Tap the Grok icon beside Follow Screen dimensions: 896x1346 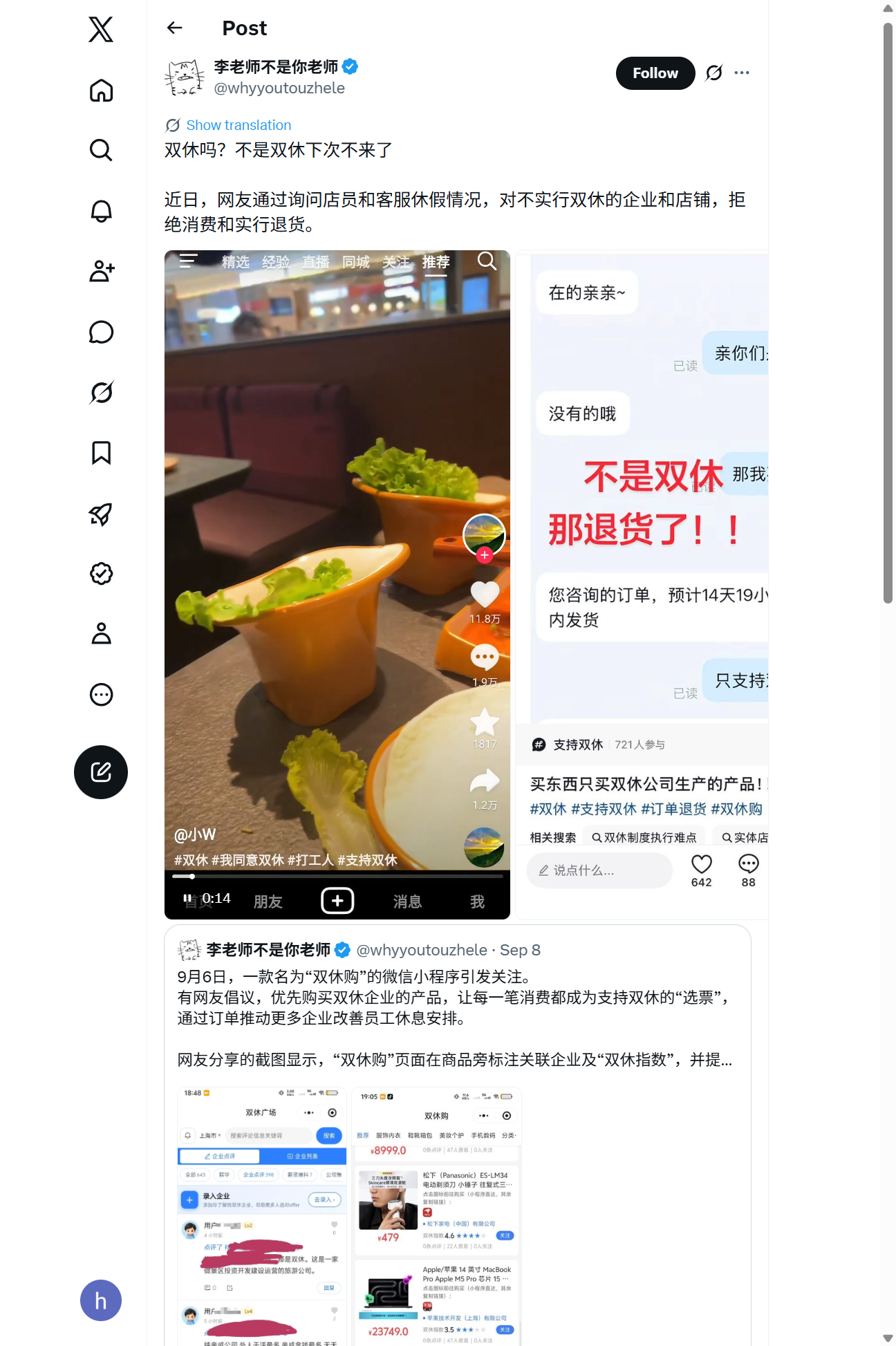coord(713,73)
